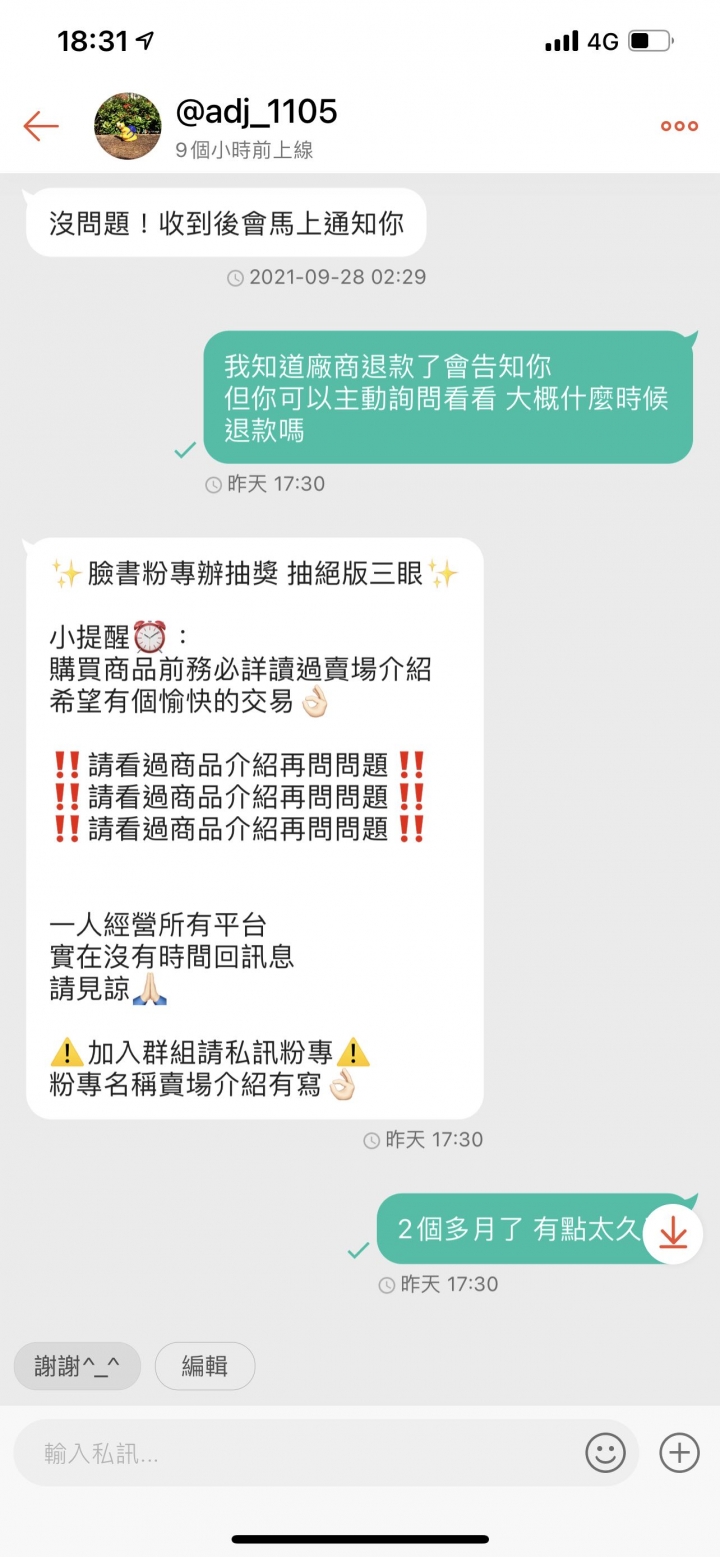Select the quick reply 謝謝^_^
Viewport: 720px width, 1557px height.
coord(77,1366)
